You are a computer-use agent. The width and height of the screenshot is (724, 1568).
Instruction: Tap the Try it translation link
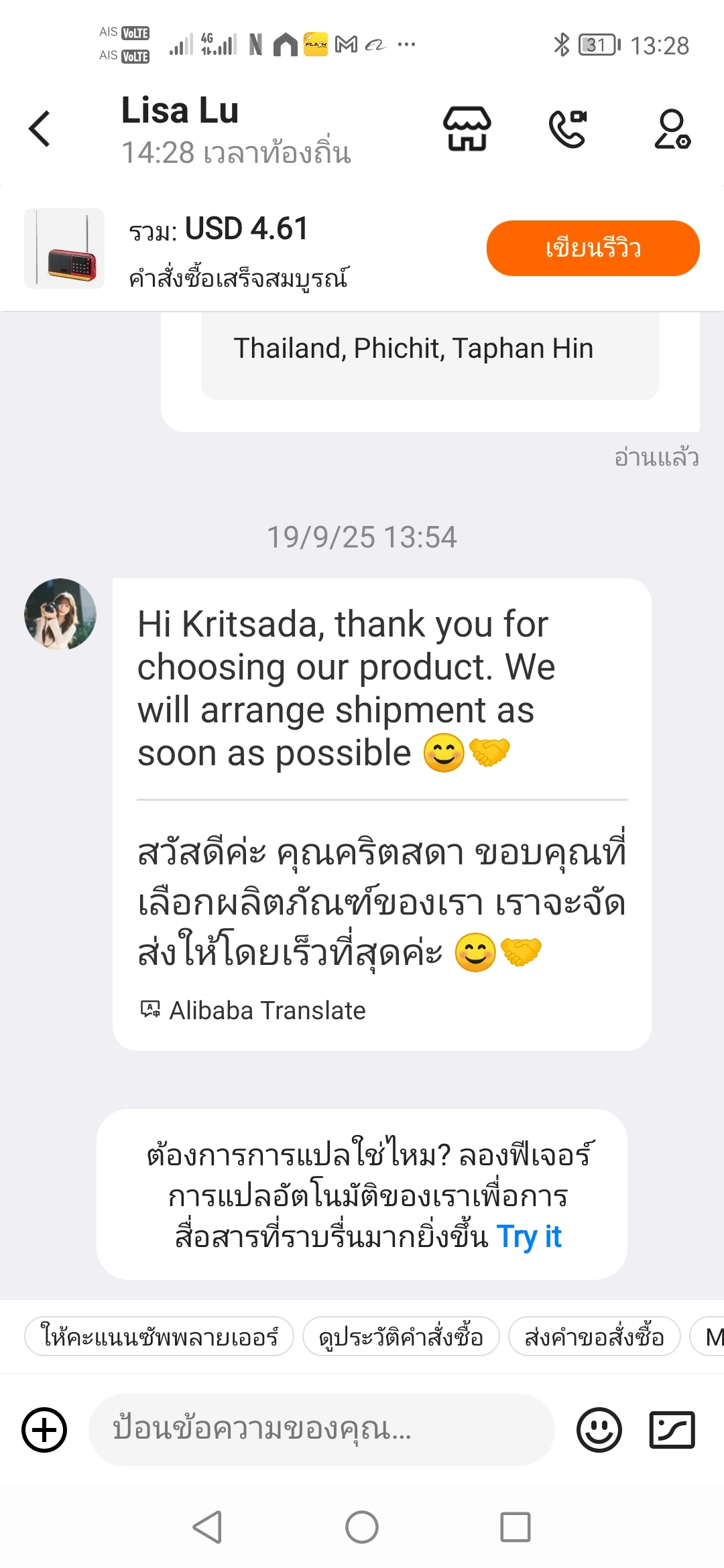pyautogui.click(x=528, y=1236)
